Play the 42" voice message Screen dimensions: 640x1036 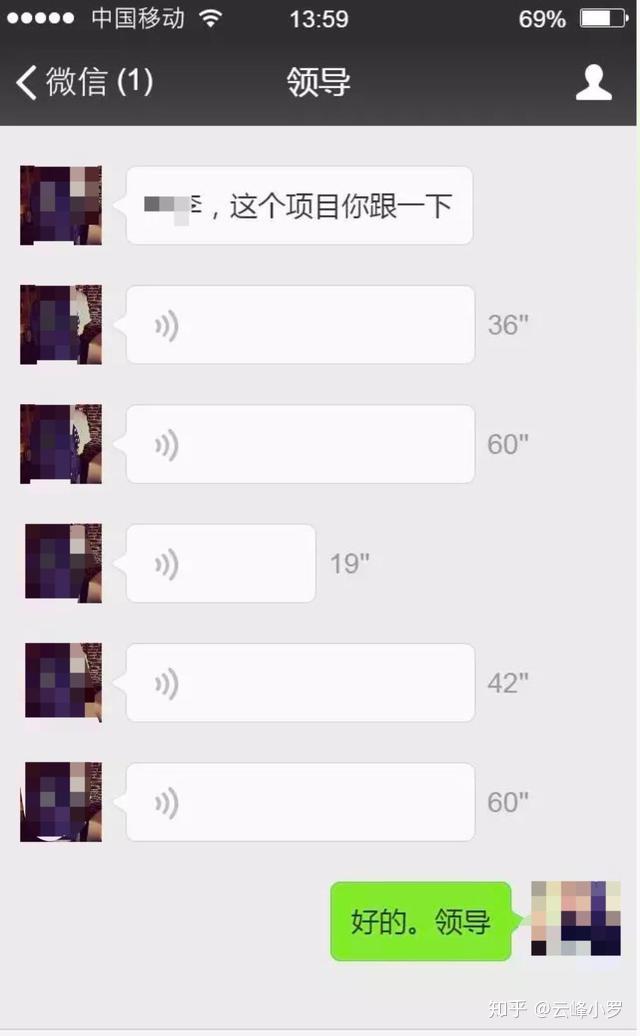300,683
